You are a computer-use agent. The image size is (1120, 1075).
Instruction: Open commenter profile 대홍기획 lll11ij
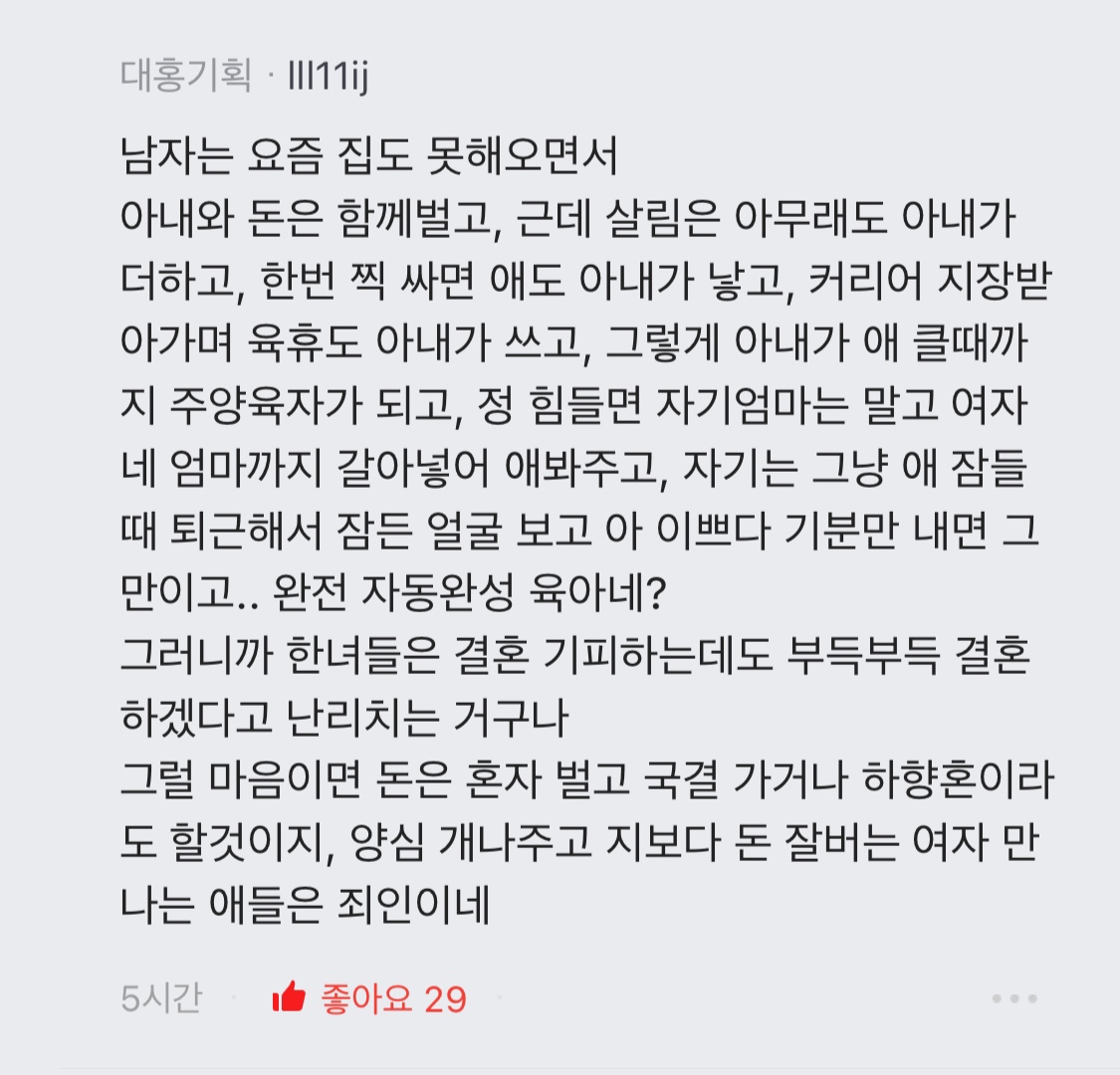pos(244,76)
